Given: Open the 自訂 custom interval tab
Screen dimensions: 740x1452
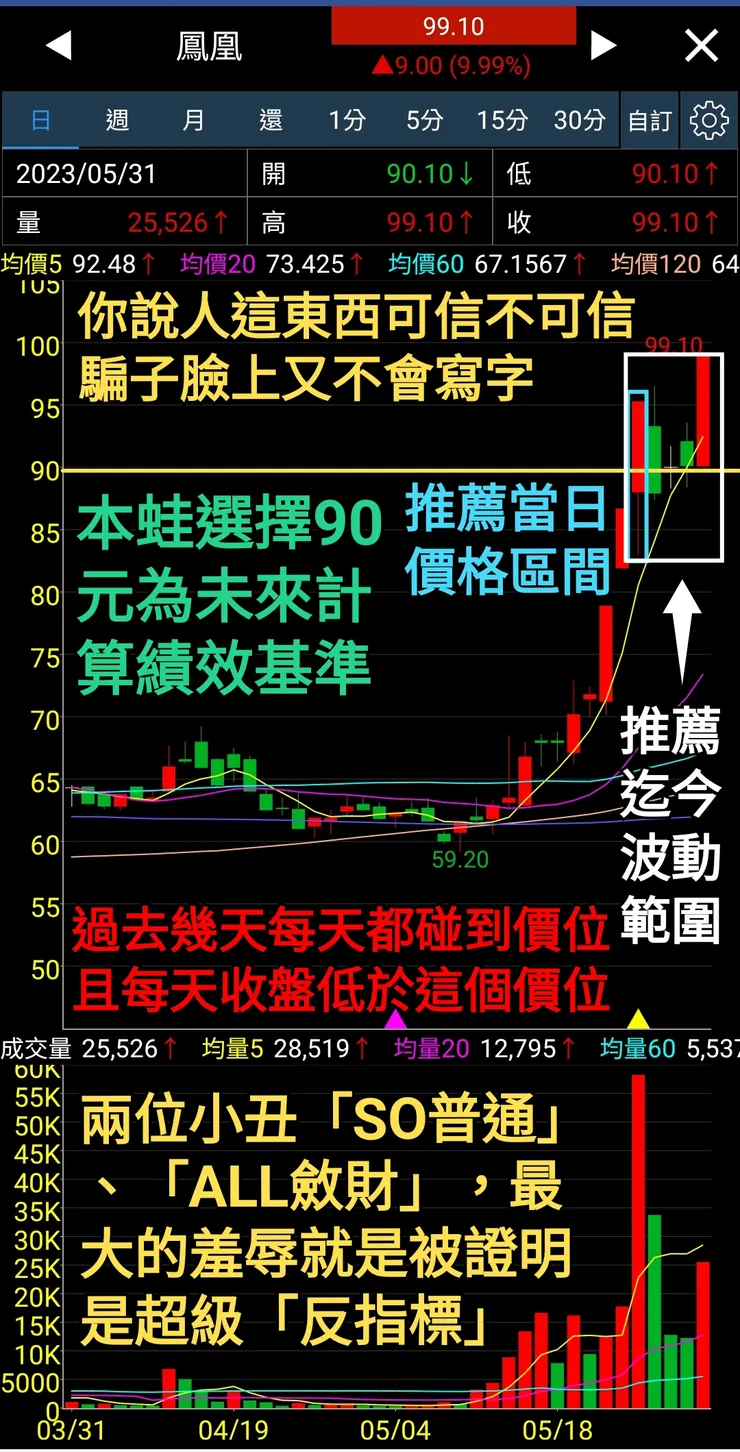Looking at the screenshot, I should tap(648, 120).
